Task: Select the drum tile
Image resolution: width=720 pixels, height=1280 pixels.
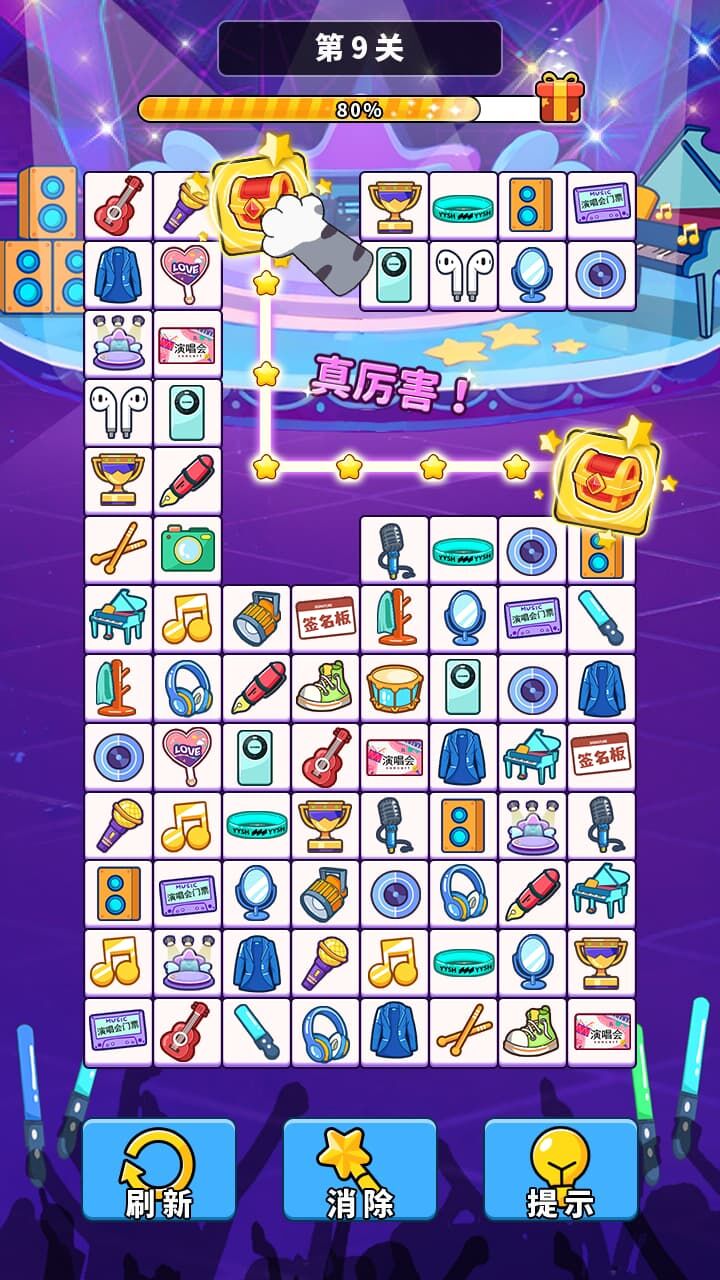Action: [394, 688]
